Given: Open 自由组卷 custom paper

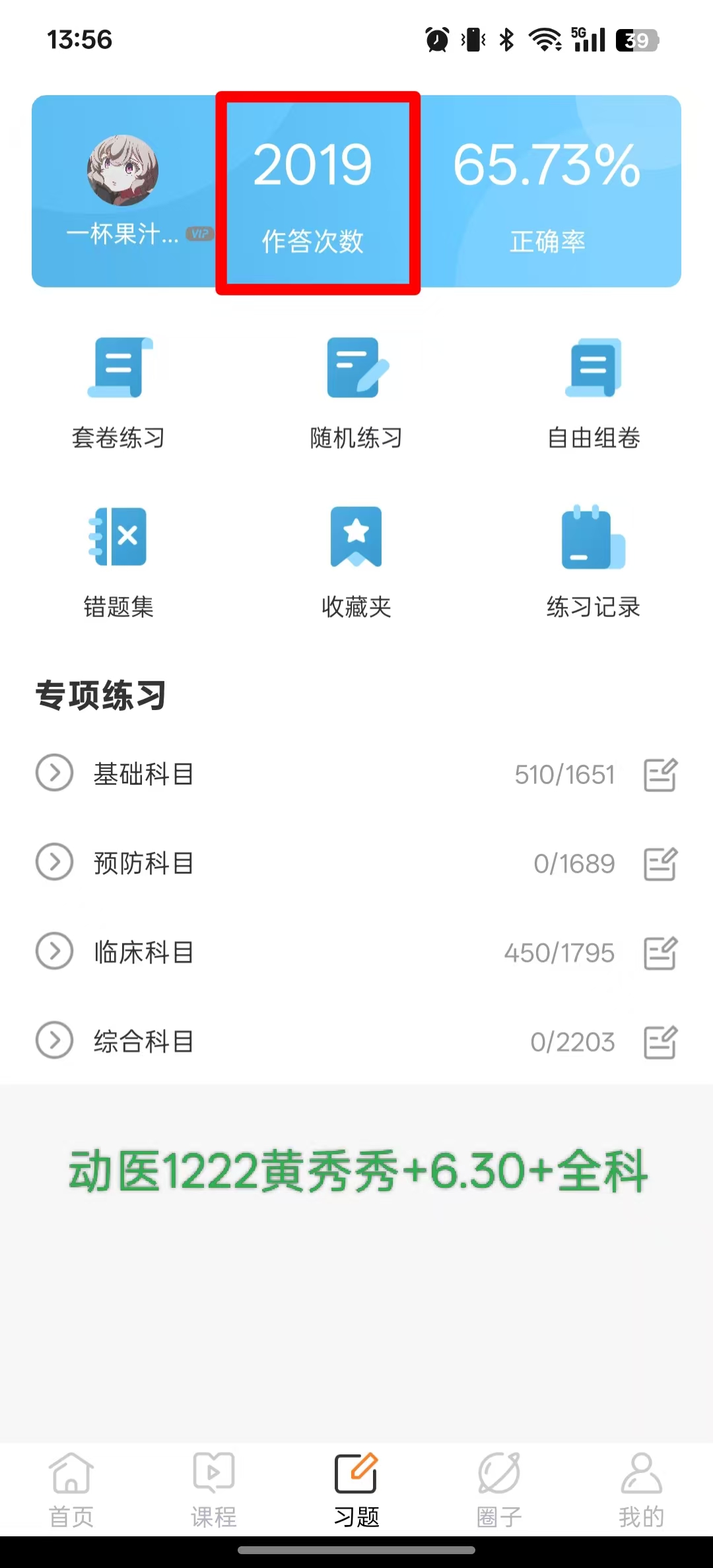Looking at the screenshot, I should (x=594, y=393).
